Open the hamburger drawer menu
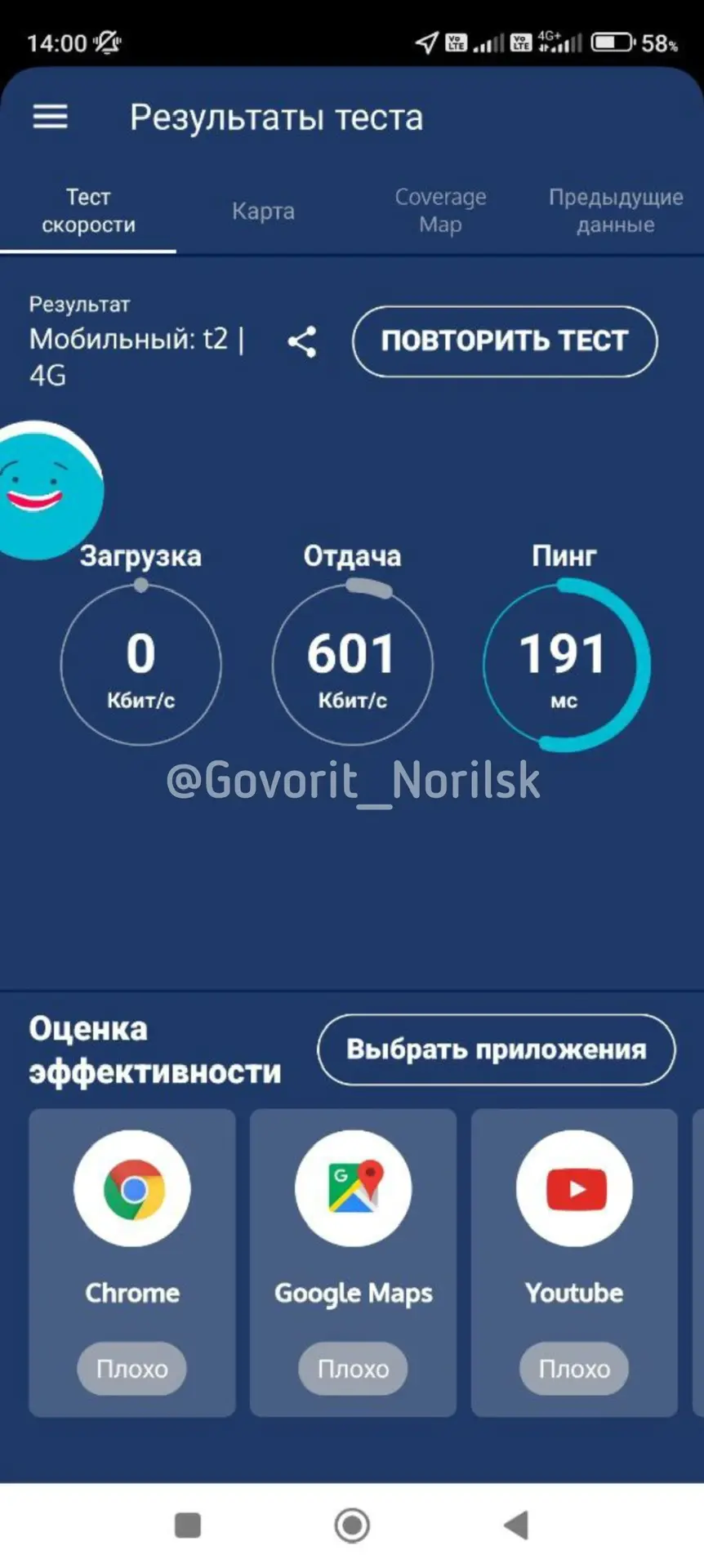The height and width of the screenshot is (1568, 704). pos(50,118)
